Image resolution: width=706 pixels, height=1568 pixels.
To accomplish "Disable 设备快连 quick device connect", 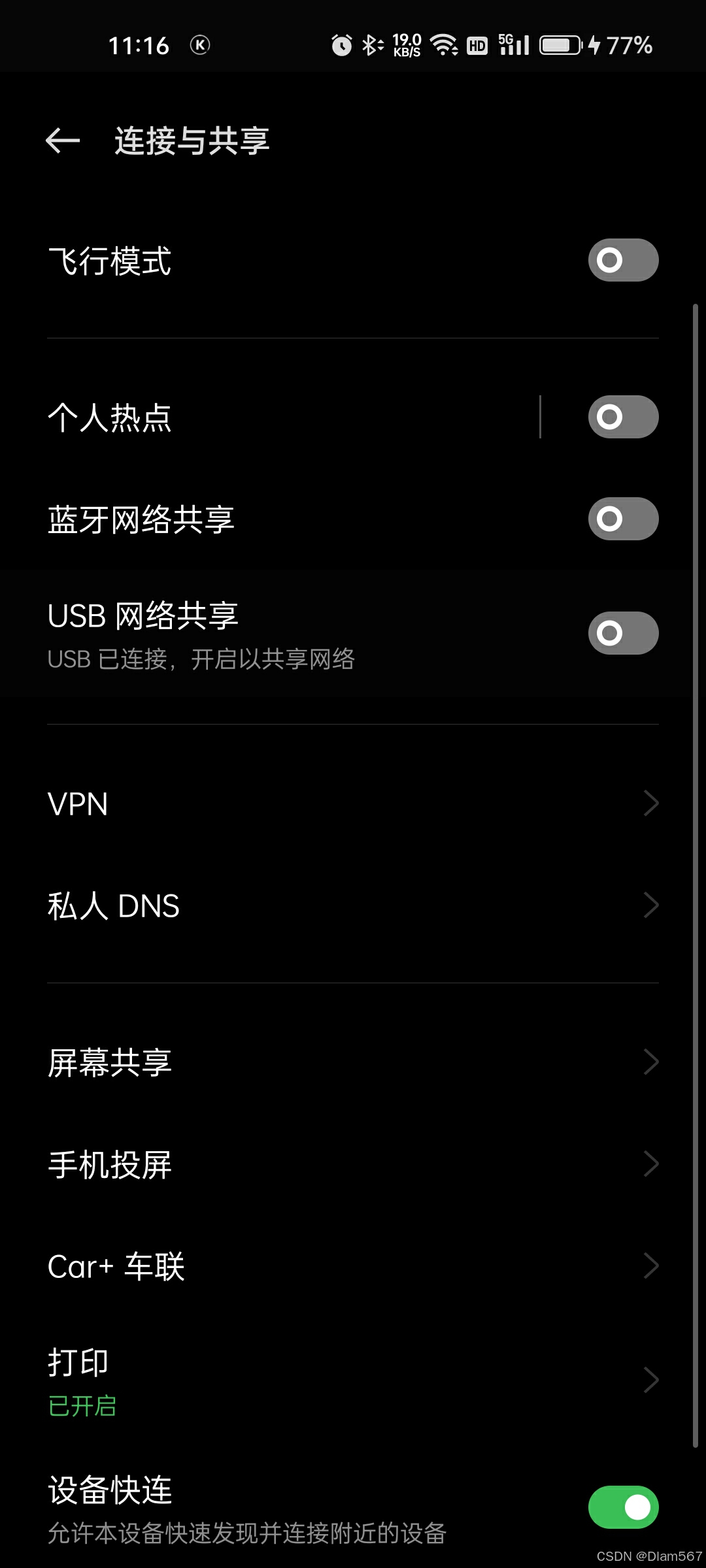I will click(x=622, y=1507).
